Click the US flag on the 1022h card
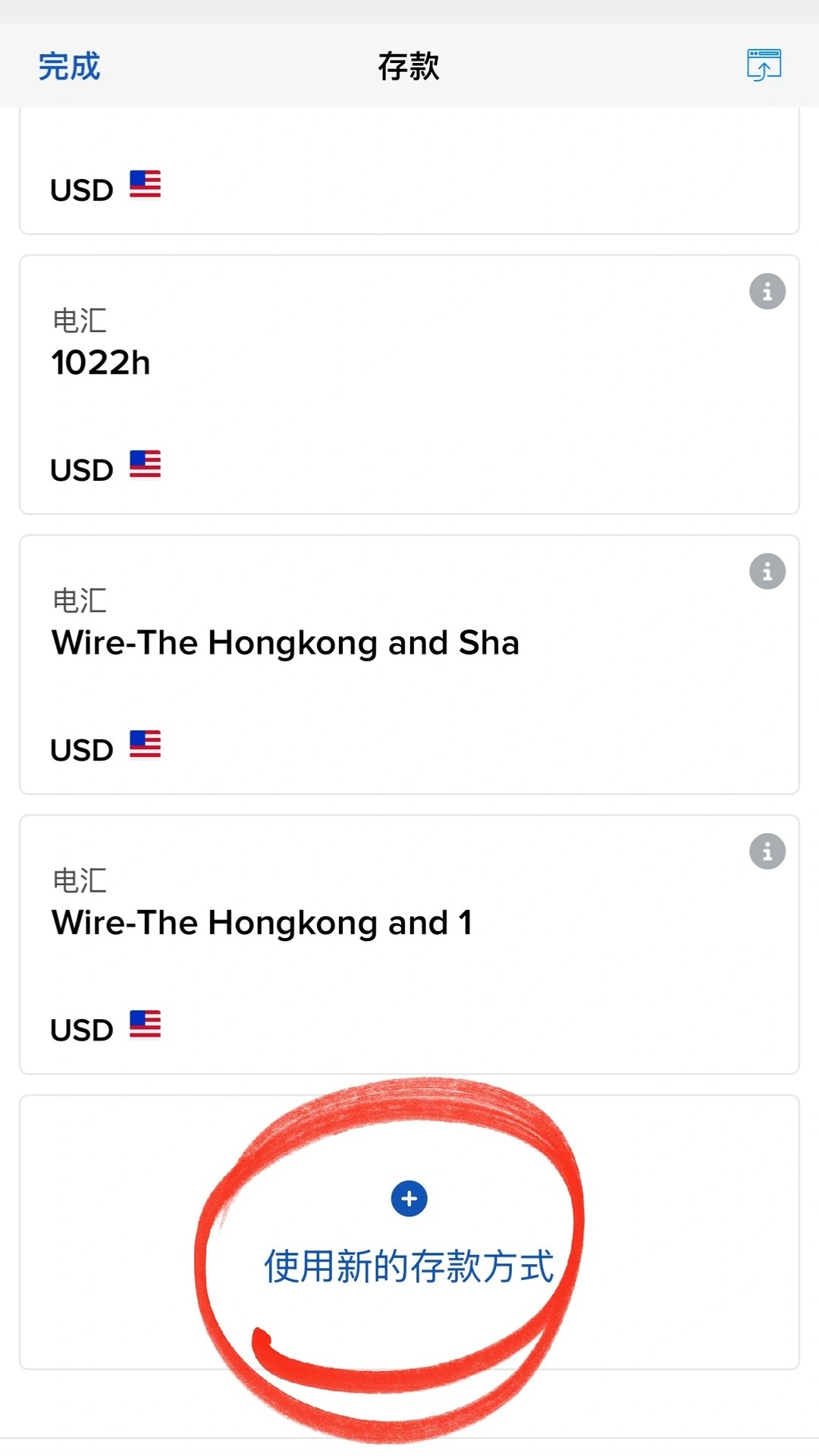Screen dimensions: 819x1456 pos(144,463)
